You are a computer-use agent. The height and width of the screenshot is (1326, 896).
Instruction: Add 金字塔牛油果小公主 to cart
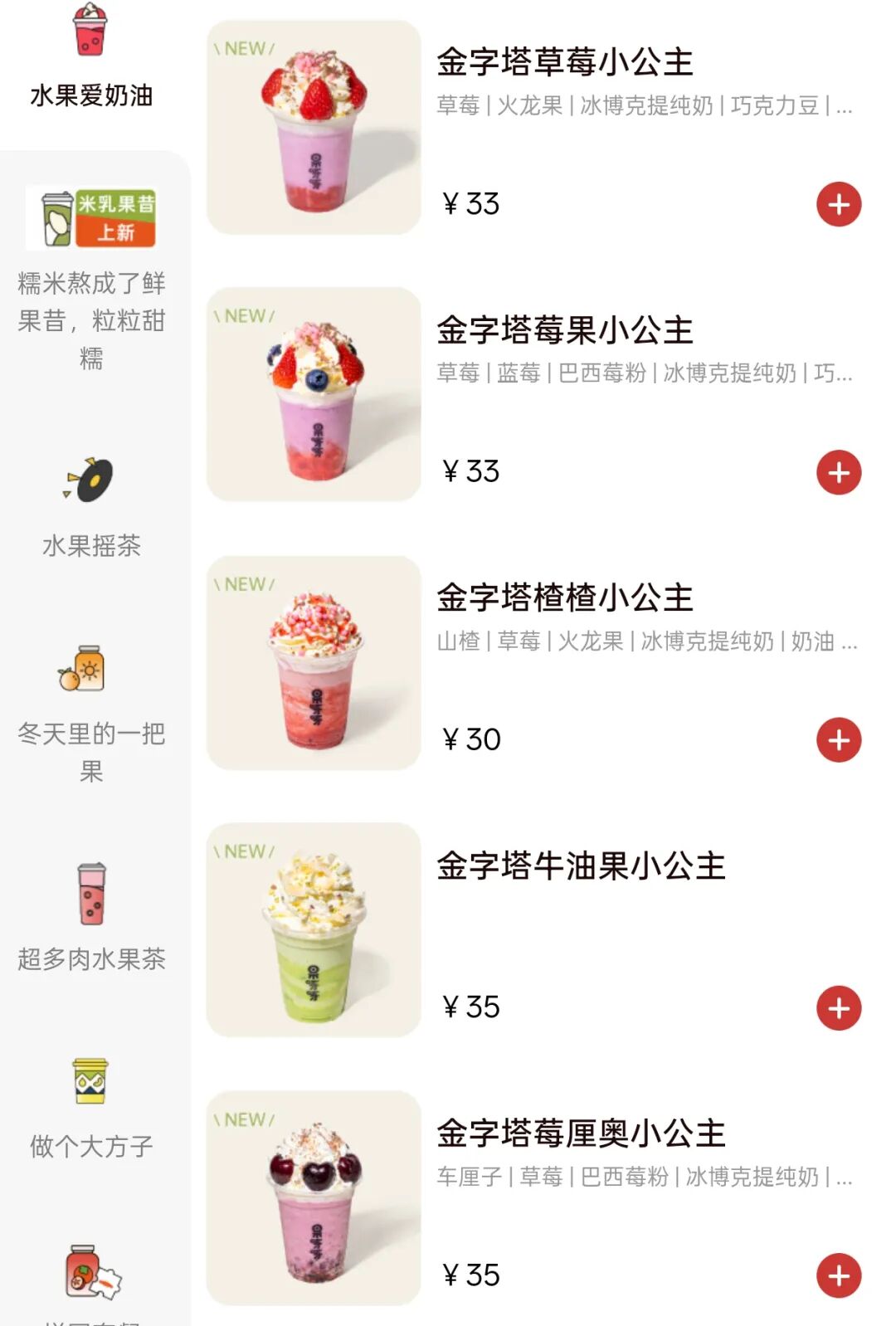(x=839, y=1007)
